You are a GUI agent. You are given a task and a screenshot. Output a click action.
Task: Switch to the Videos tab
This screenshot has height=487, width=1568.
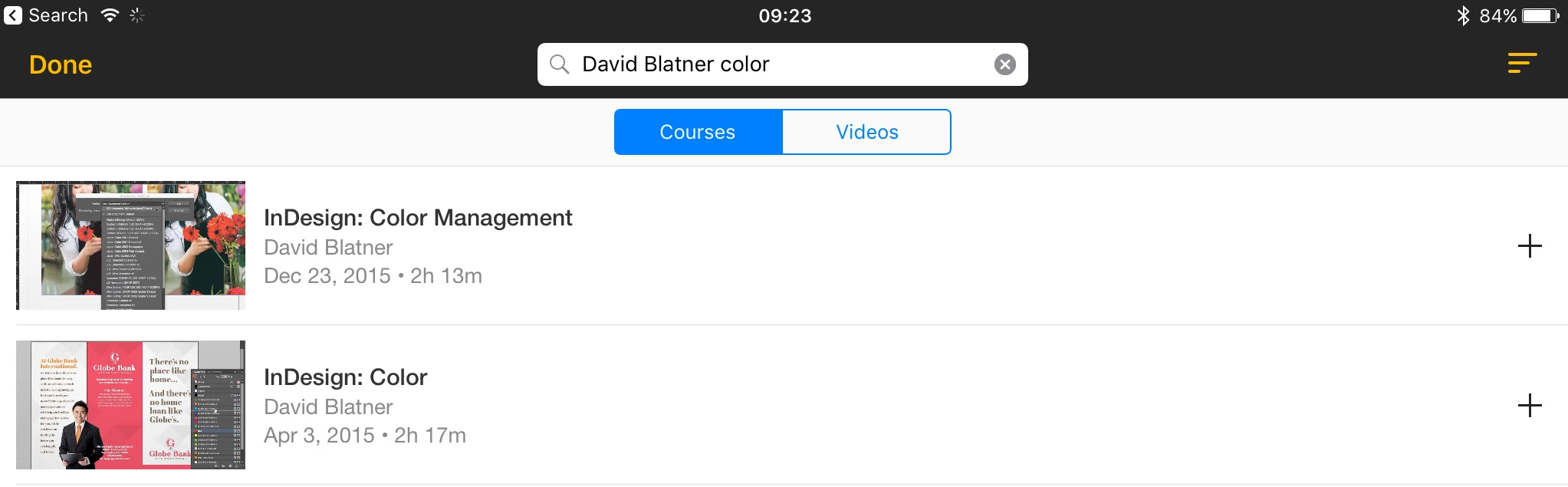pos(866,132)
